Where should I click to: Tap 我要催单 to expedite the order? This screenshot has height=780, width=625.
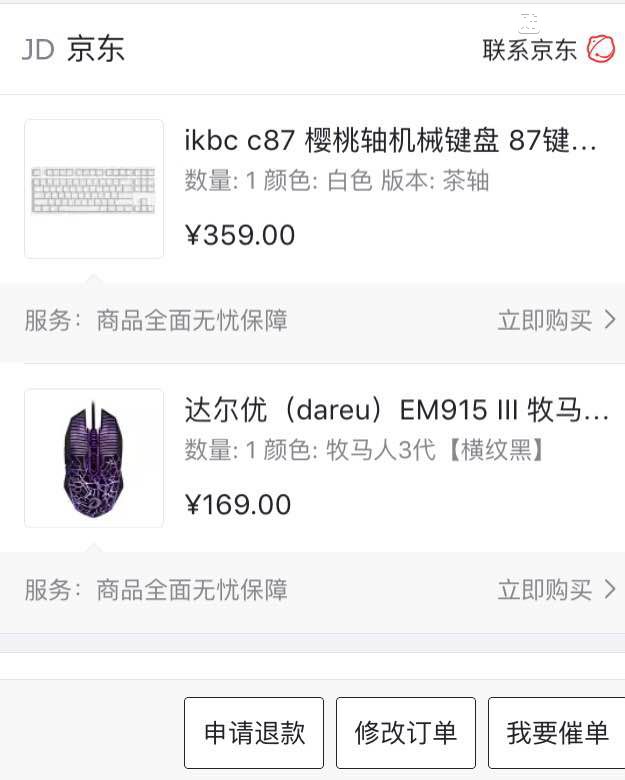(556, 733)
